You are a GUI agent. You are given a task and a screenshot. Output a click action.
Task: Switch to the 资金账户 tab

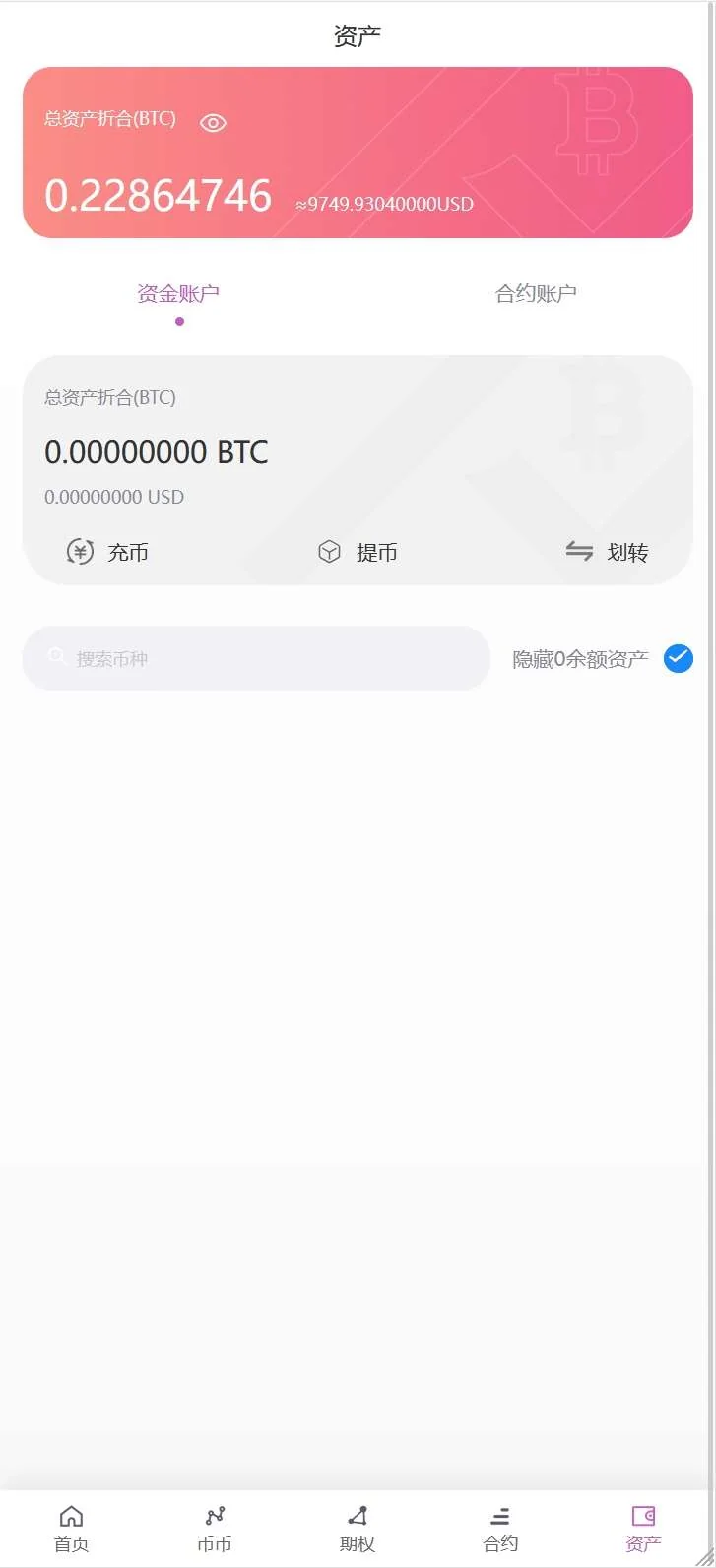pyautogui.click(x=178, y=293)
